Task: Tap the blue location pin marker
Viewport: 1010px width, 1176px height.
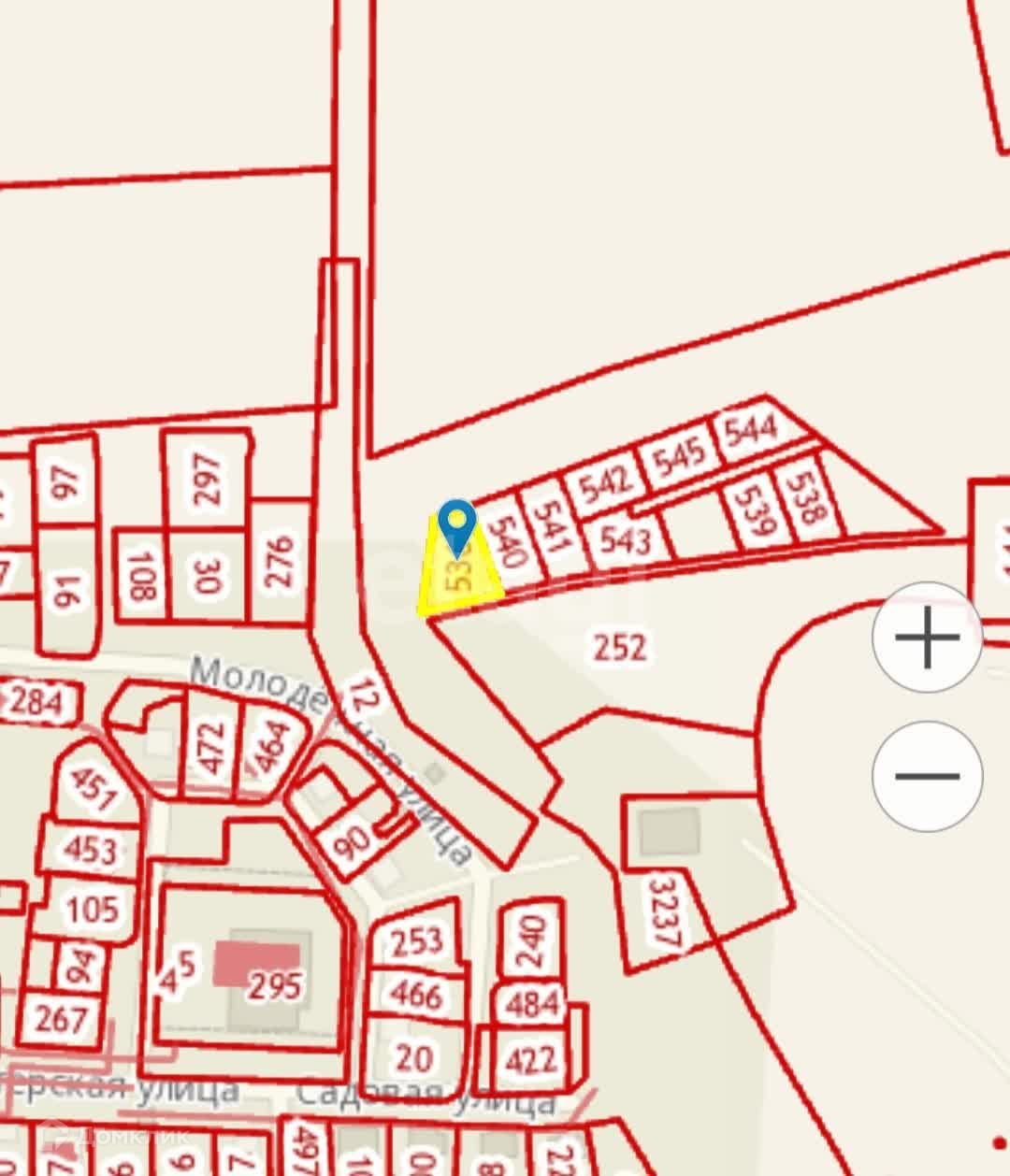Action: 456,523
